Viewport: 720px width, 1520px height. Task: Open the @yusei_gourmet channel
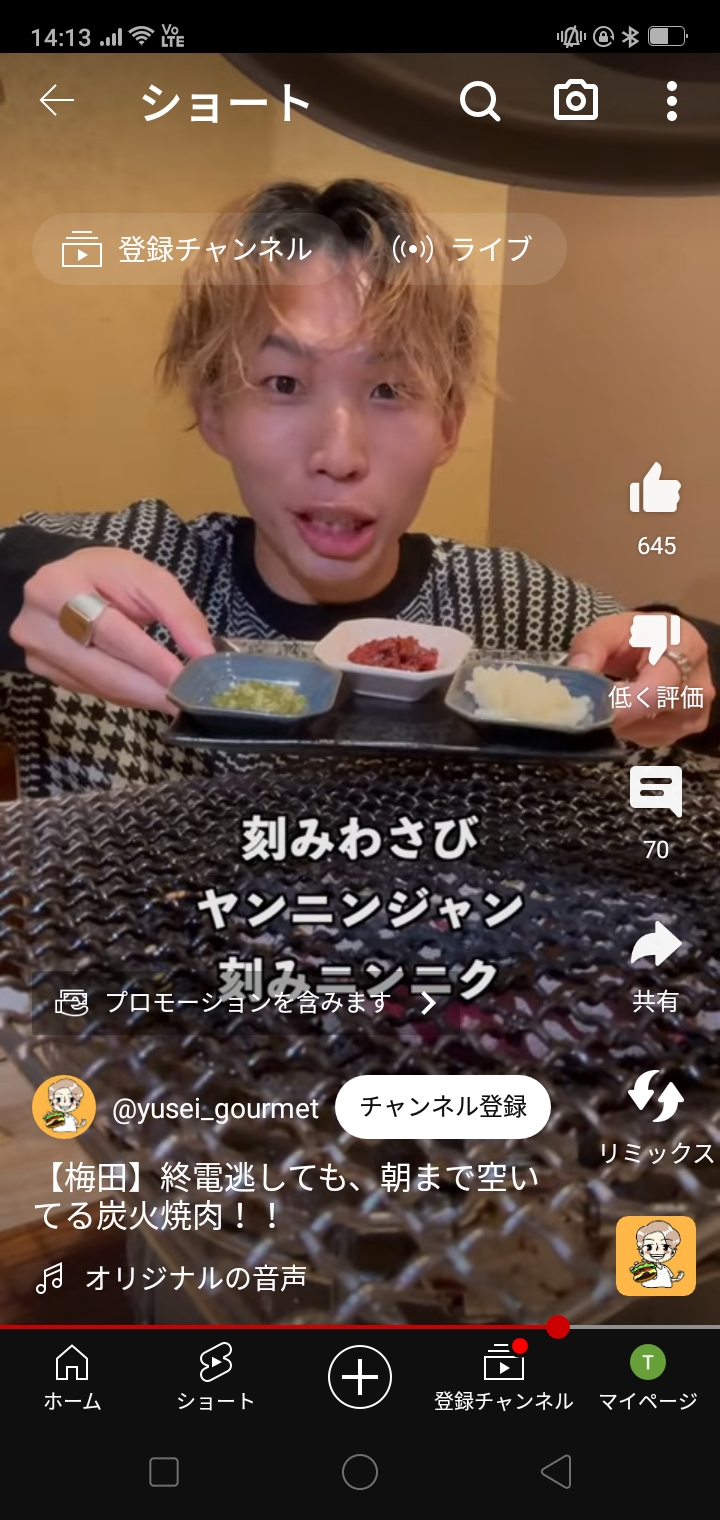click(215, 1108)
